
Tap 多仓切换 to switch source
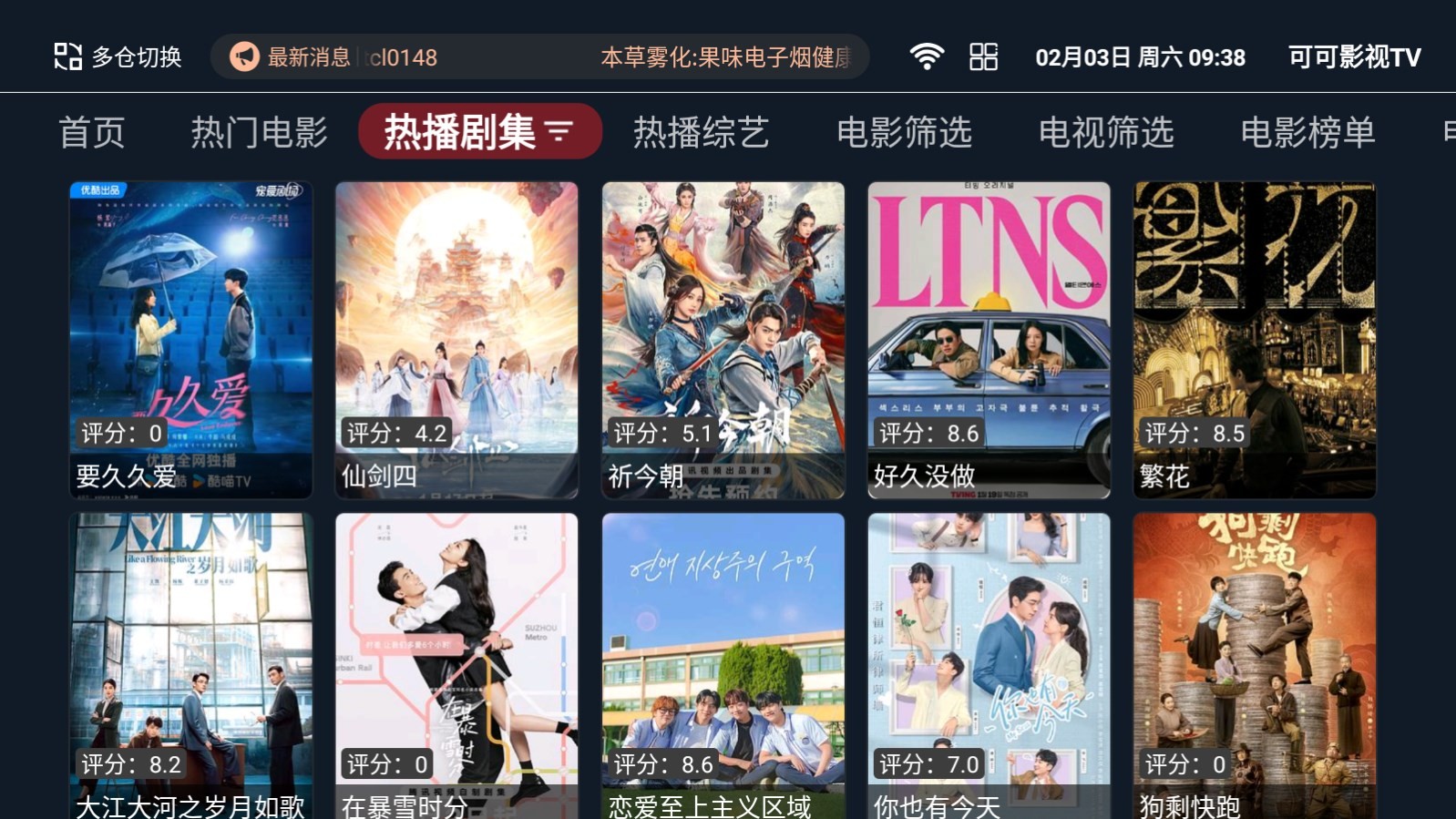tap(118, 57)
